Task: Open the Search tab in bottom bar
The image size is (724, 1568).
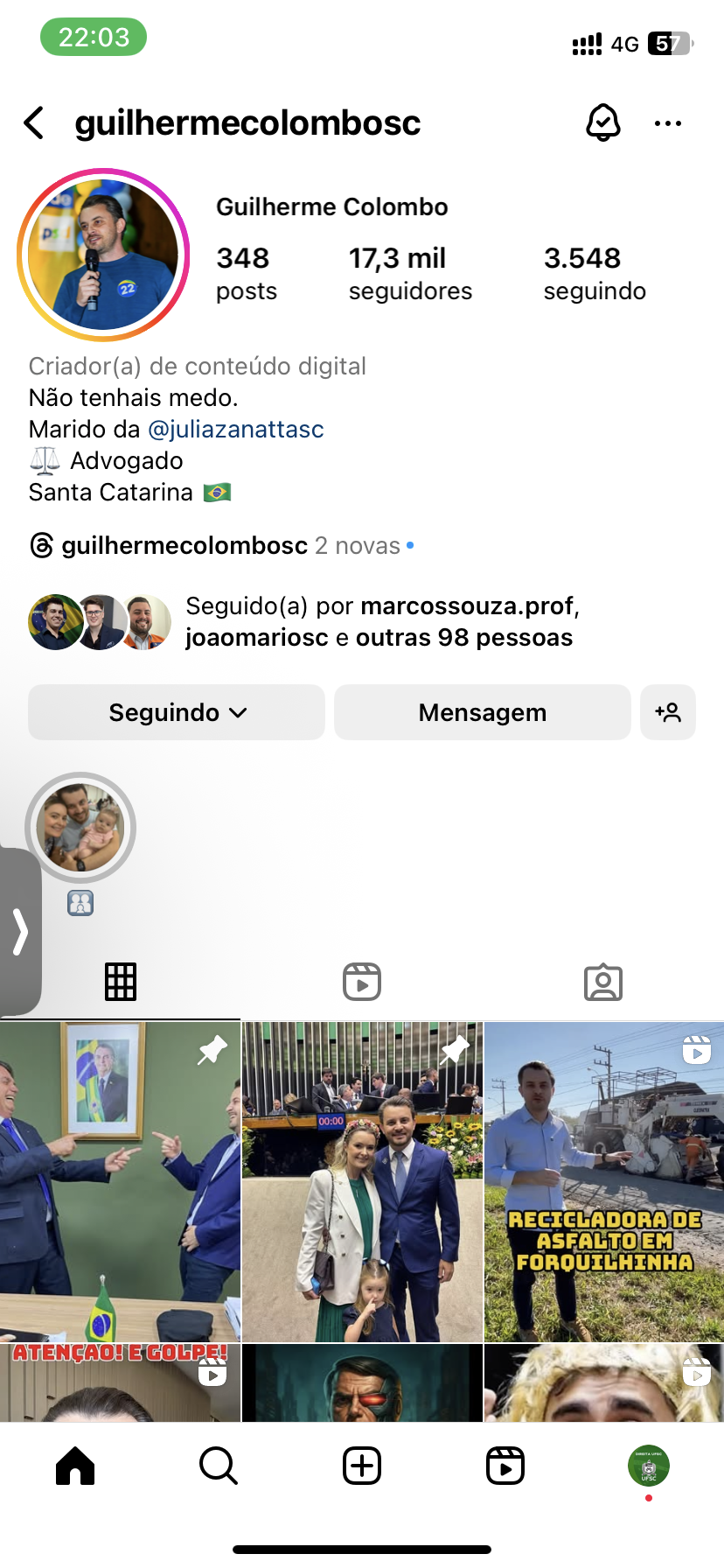Action: pos(218,1466)
